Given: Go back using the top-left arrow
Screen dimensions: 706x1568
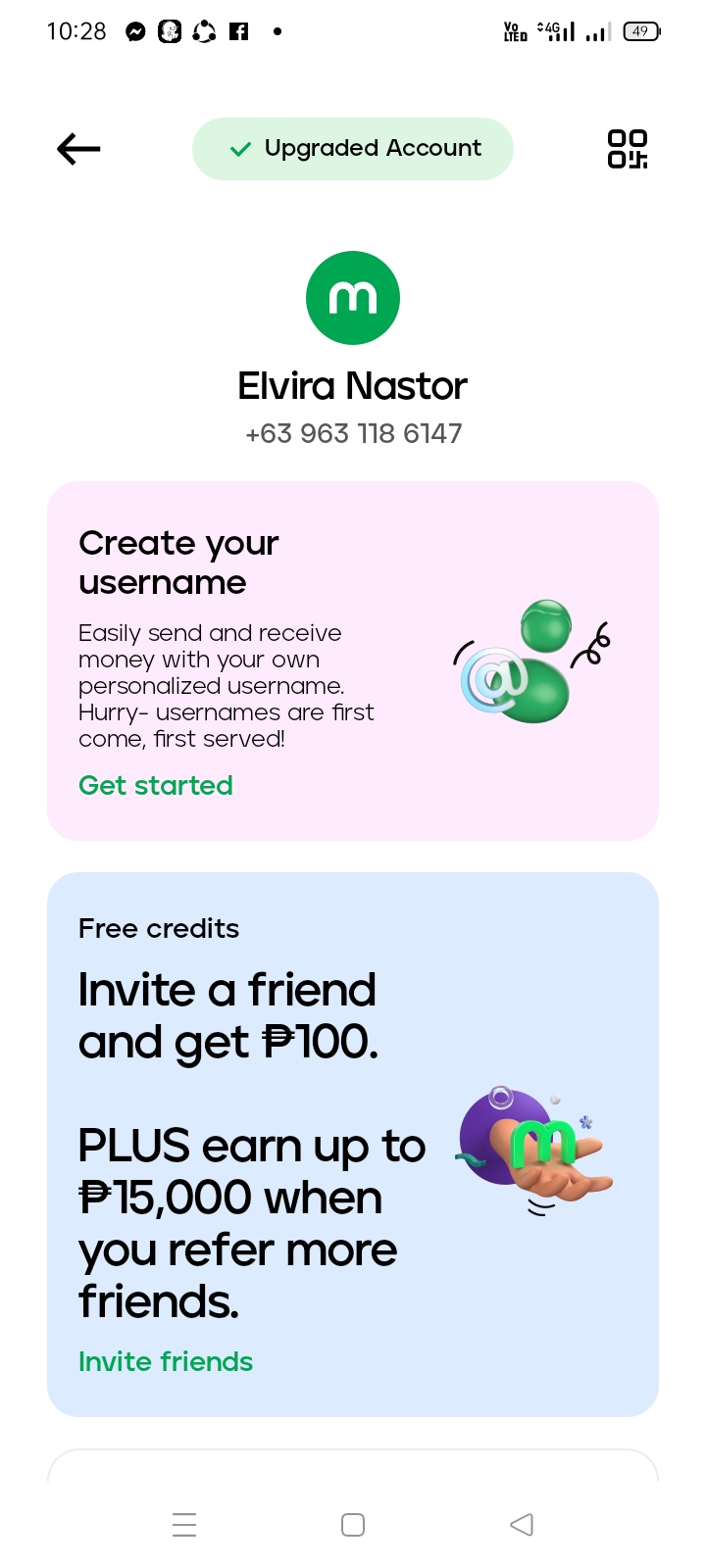Looking at the screenshot, I should tap(78, 149).
